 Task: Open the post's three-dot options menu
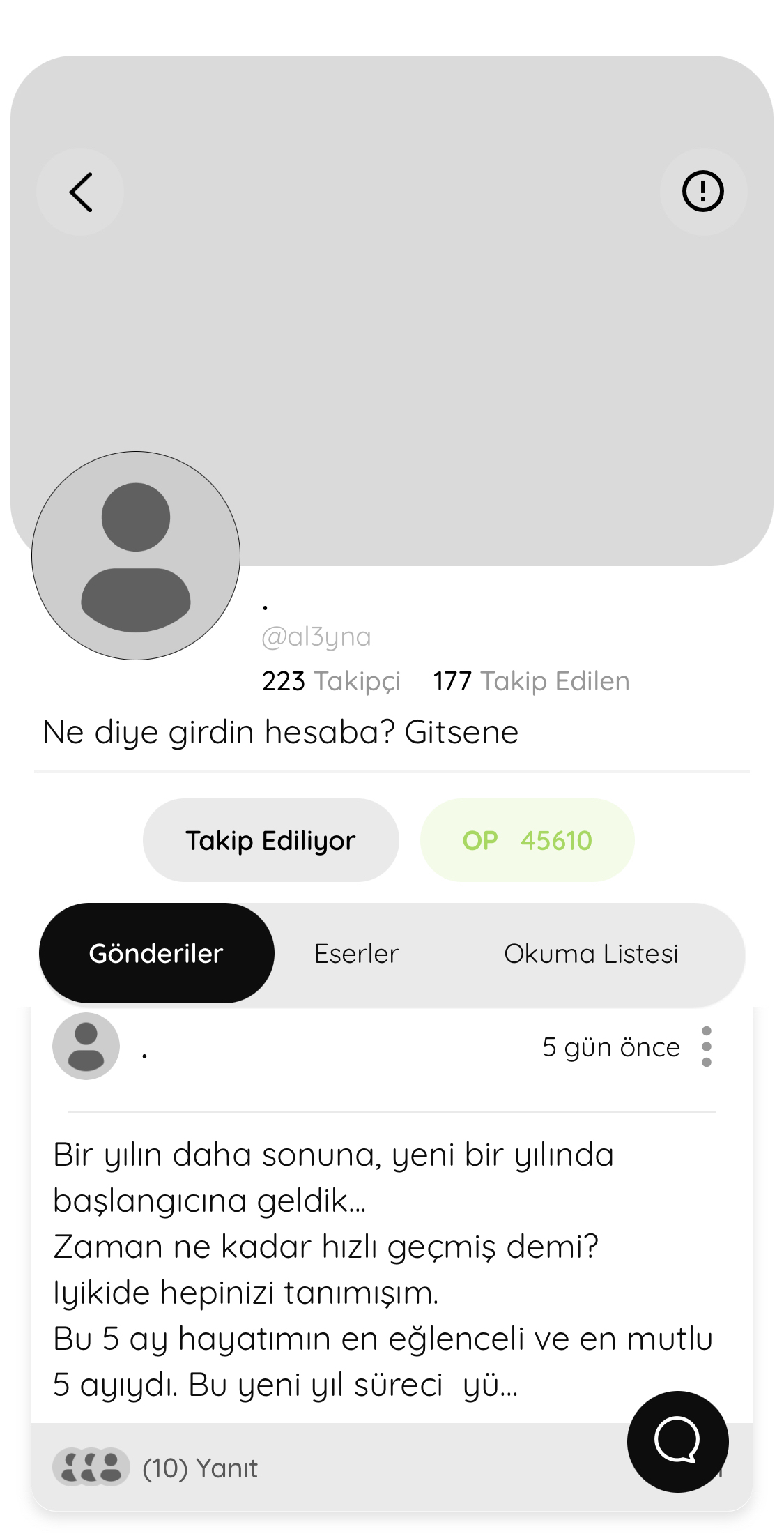[x=707, y=1047]
